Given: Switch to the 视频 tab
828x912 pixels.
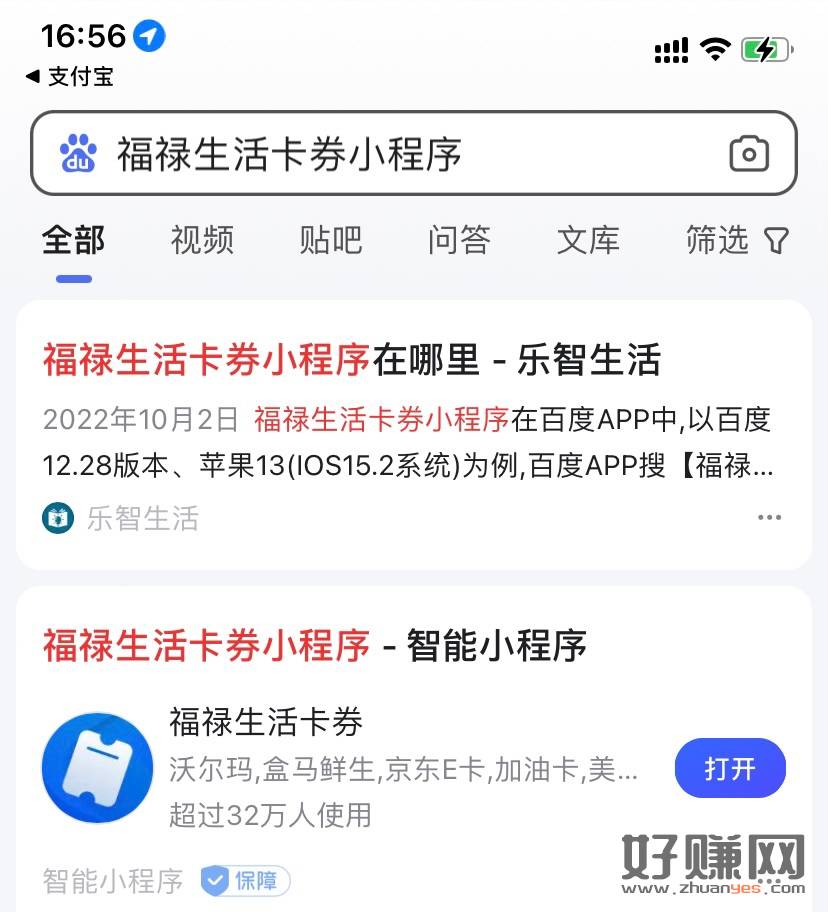Looking at the screenshot, I should [202, 240].
